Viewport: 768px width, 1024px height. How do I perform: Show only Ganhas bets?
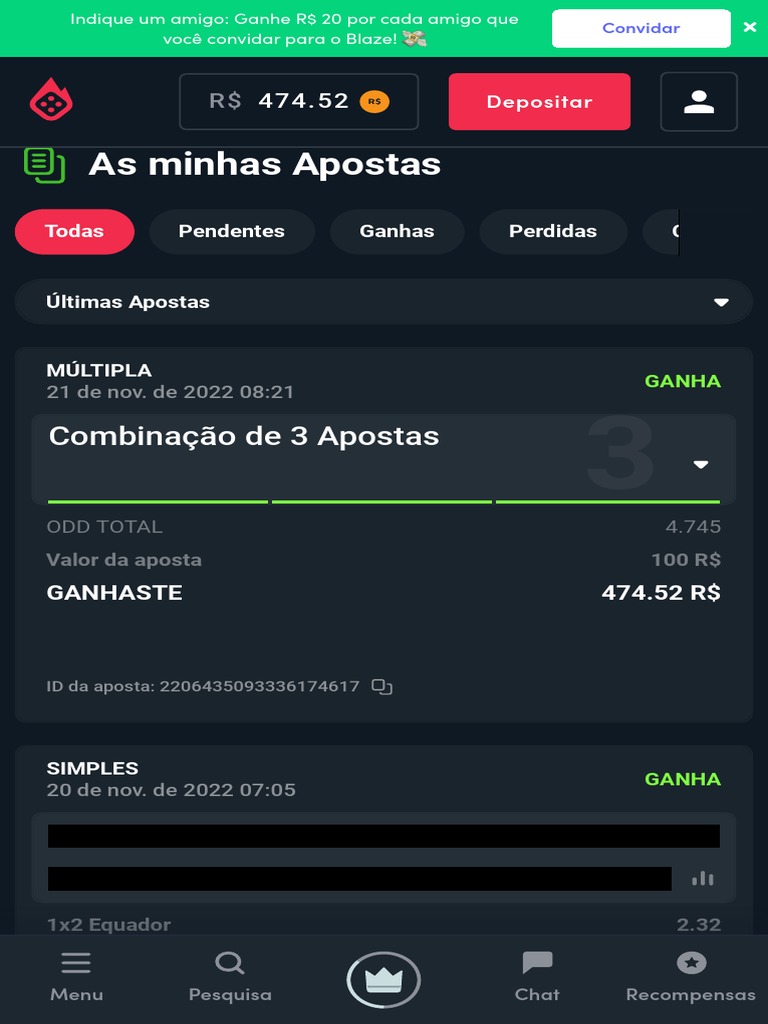tap(396, 231)
